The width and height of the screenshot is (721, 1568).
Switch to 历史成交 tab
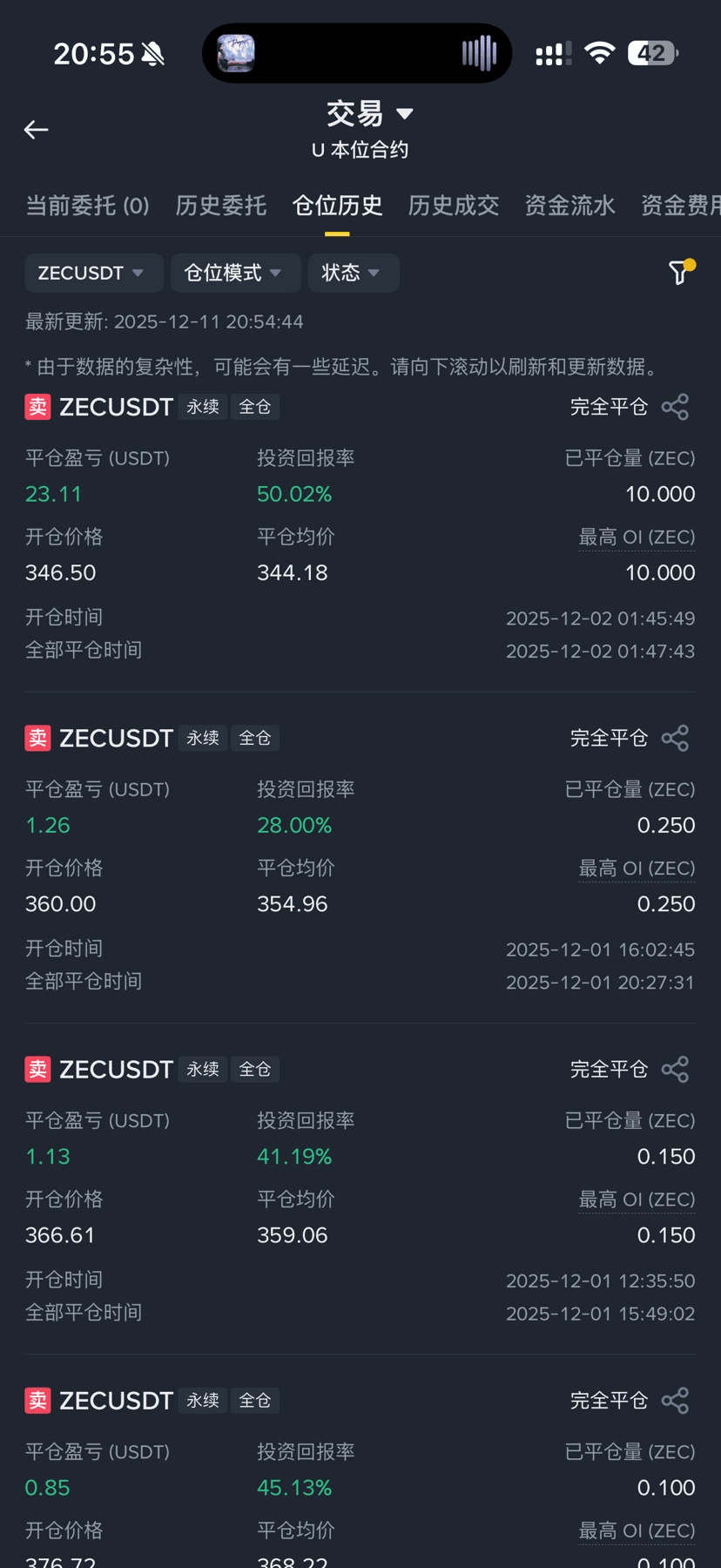coord(454,206)
